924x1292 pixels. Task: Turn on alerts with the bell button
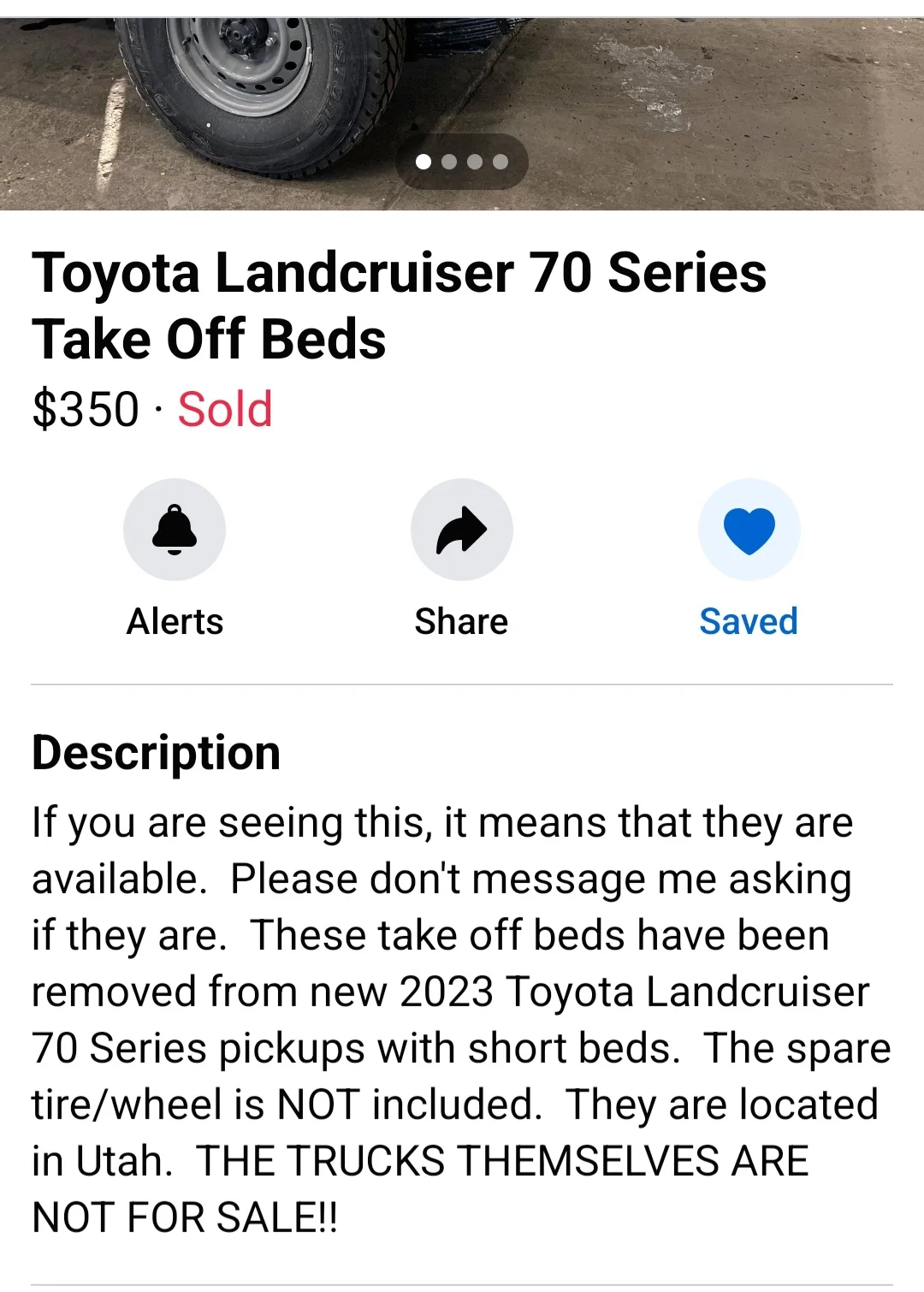coord(175,530)
